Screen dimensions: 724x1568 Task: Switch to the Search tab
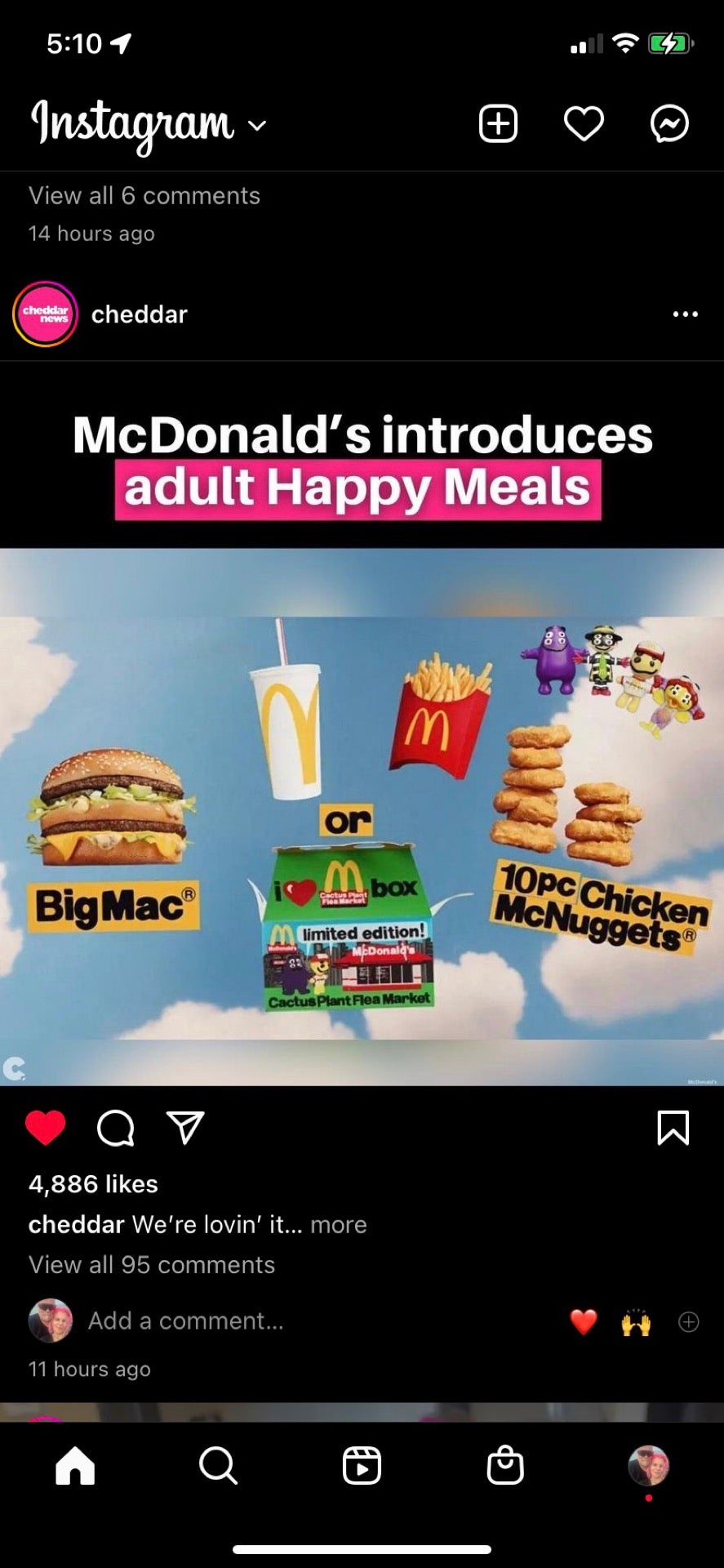point(218,1466)
